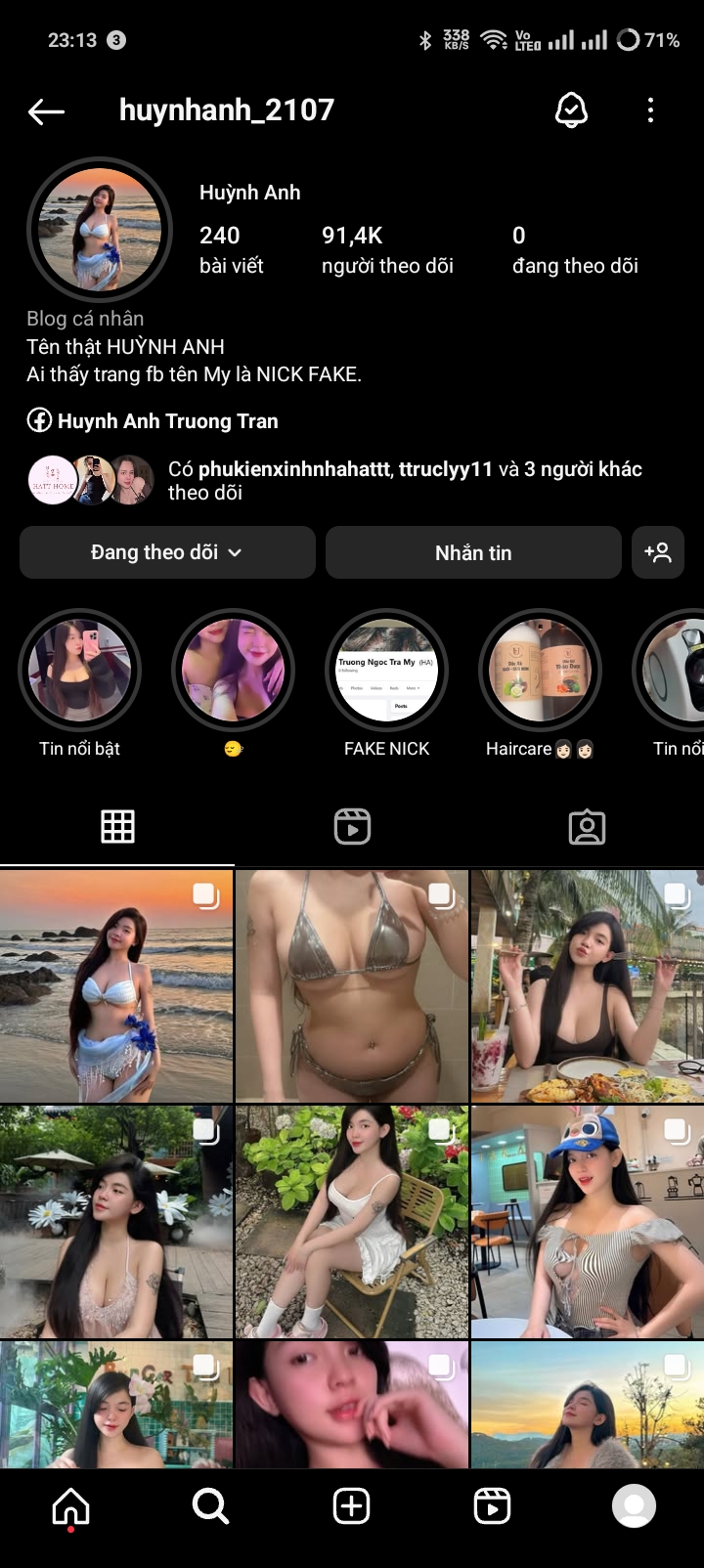Open the first Tin nổi bật highlight
Viewport: 704px width, 1568px height.
[x=80, y=672]
